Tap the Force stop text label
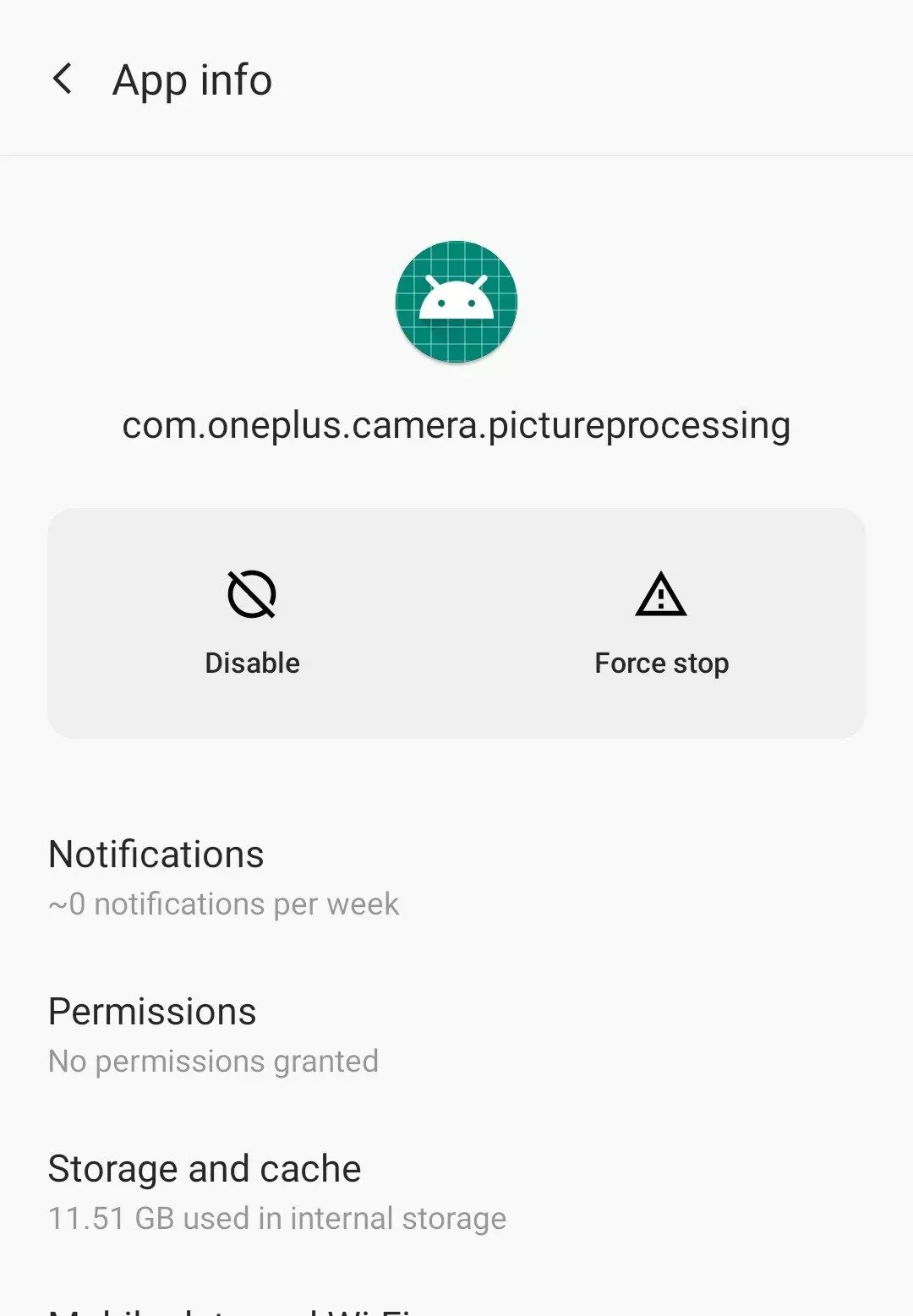The width and height of the screenshot is (913, 1316). click(661, 663)
